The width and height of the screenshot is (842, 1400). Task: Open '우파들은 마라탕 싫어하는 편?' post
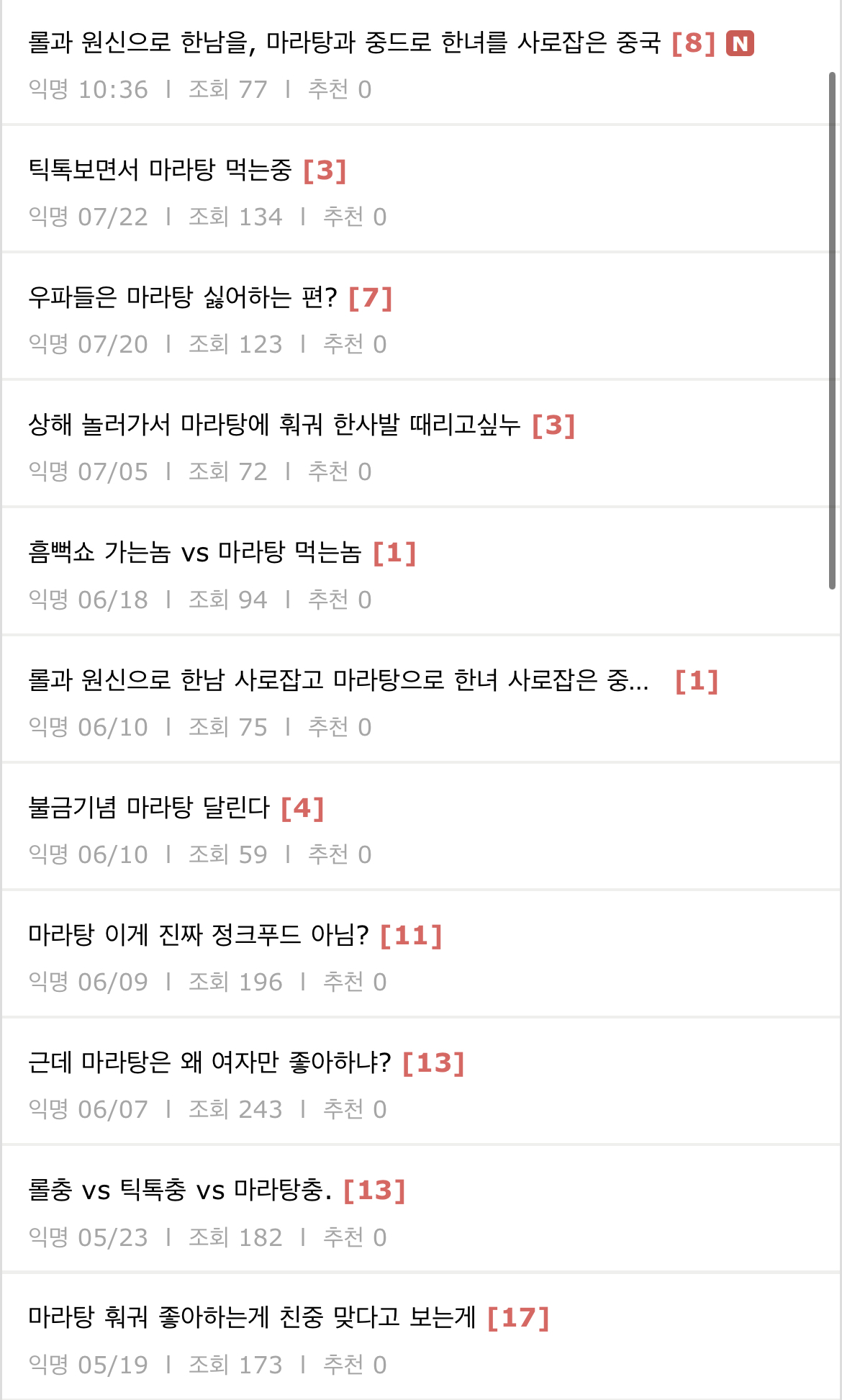tap(183, 298)
